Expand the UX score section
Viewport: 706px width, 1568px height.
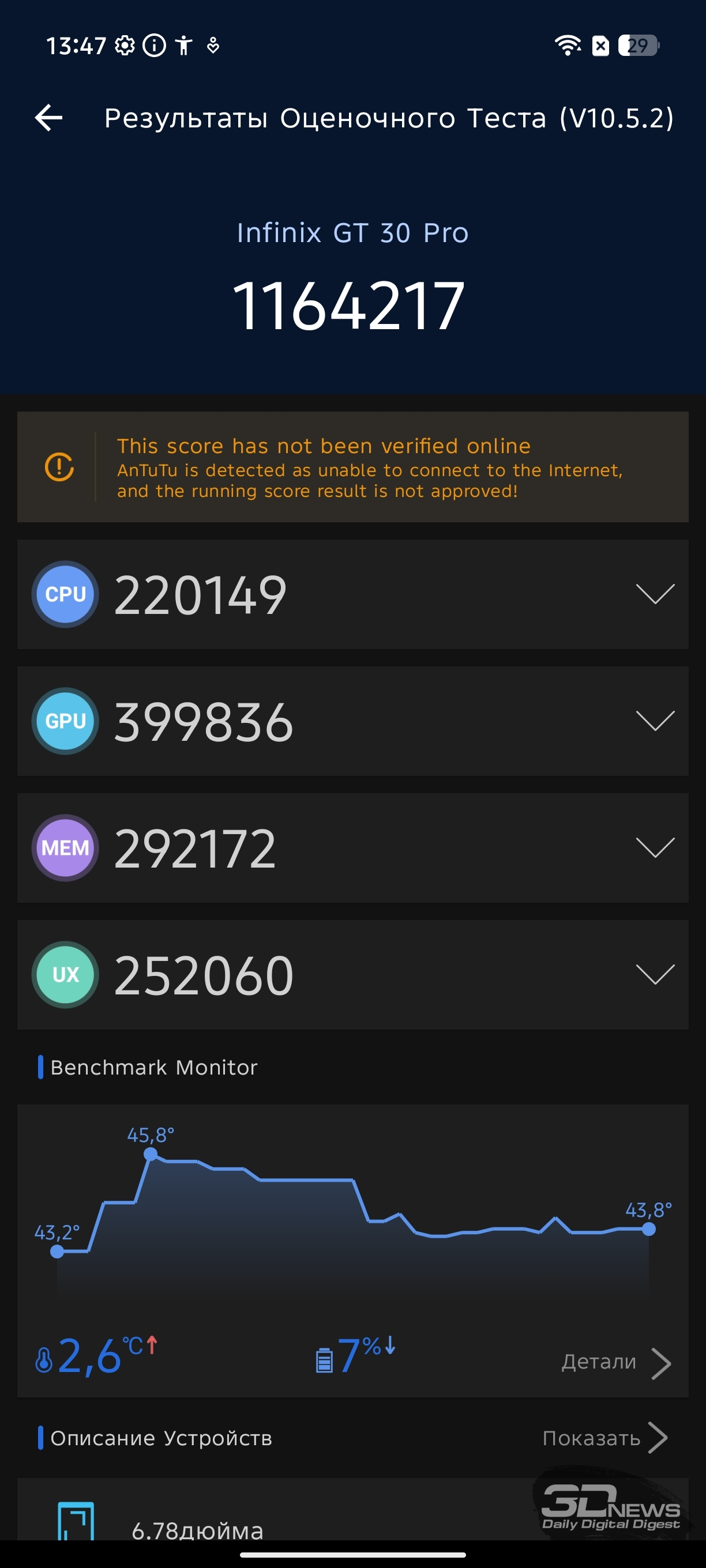(x=352, y=974)
